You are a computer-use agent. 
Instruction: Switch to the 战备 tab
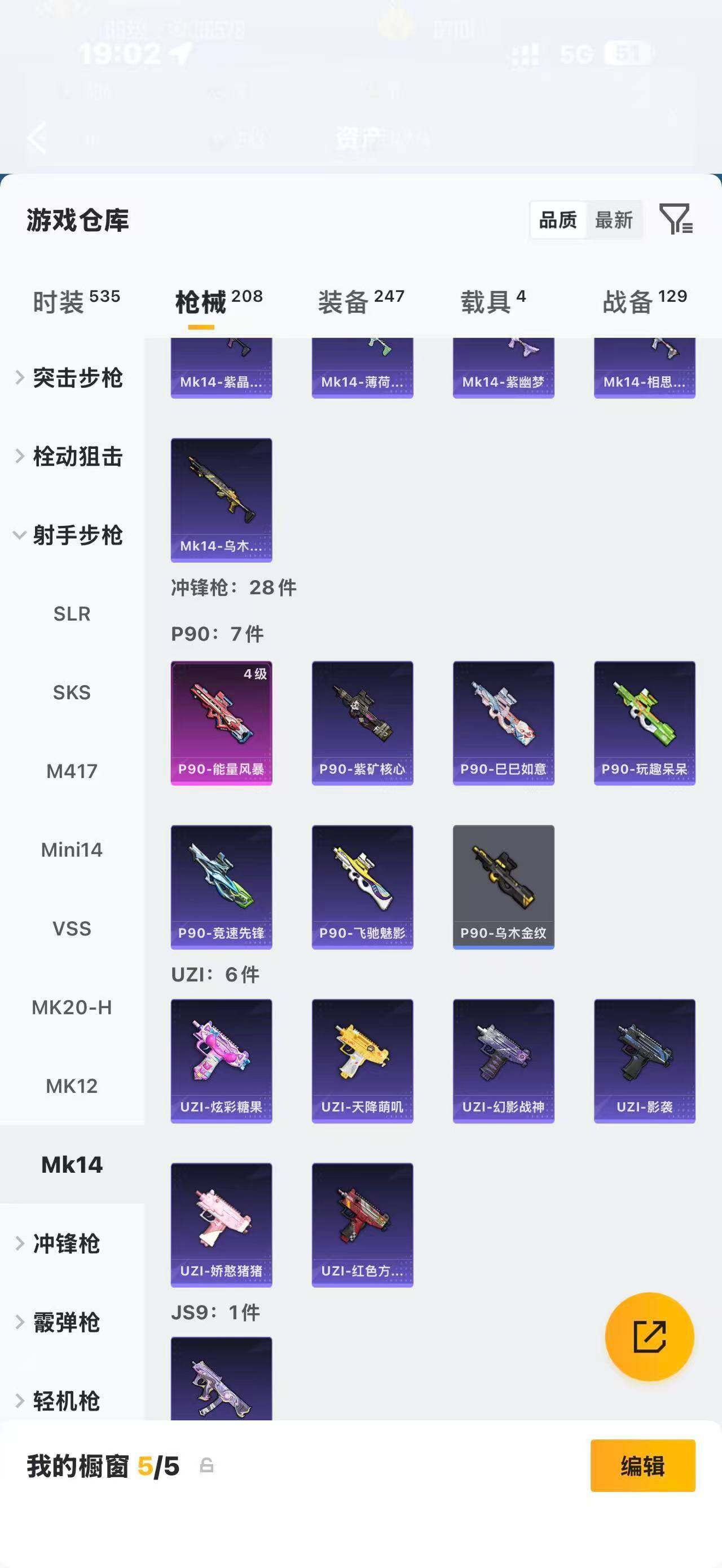(x=645, y=302)
